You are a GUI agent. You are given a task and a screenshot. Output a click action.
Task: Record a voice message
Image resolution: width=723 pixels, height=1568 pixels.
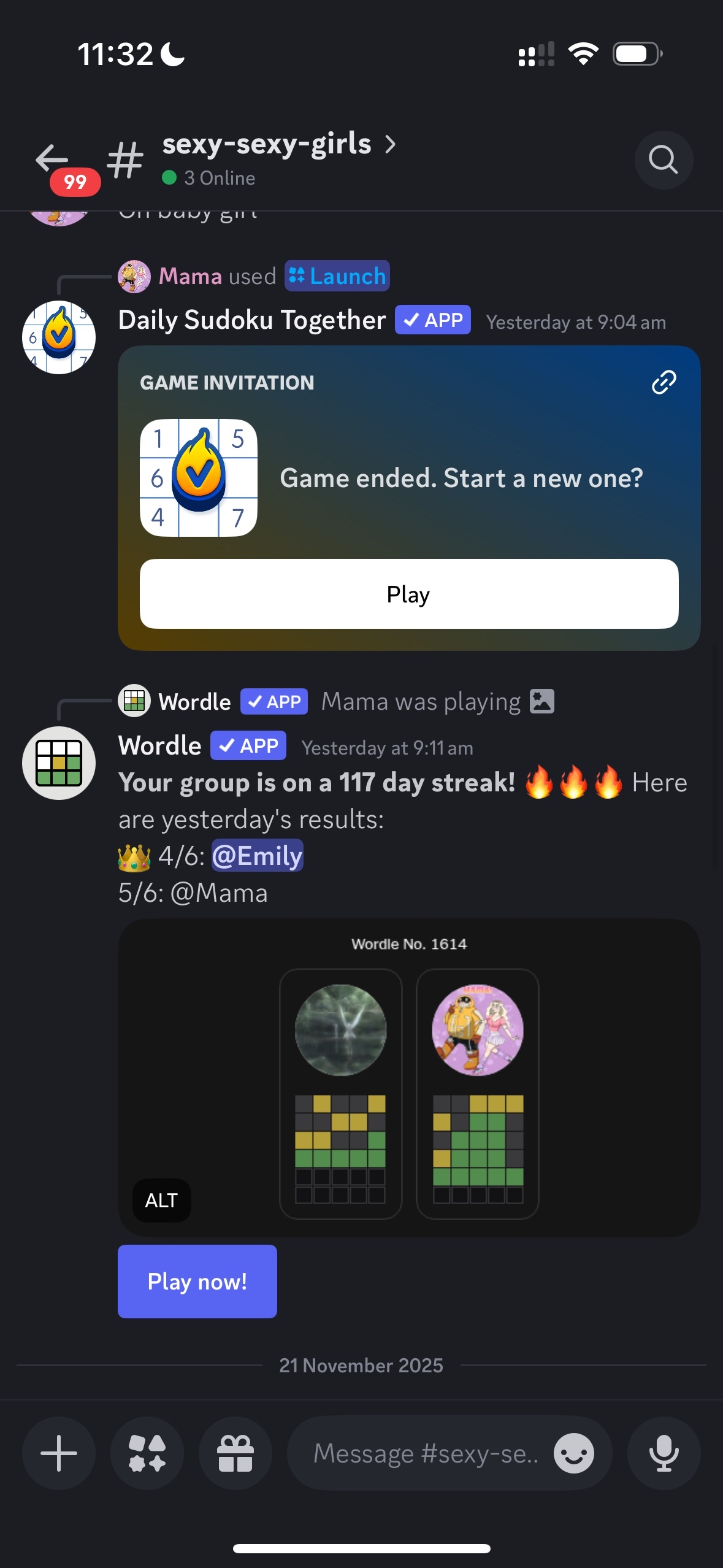pos(664,1453)
